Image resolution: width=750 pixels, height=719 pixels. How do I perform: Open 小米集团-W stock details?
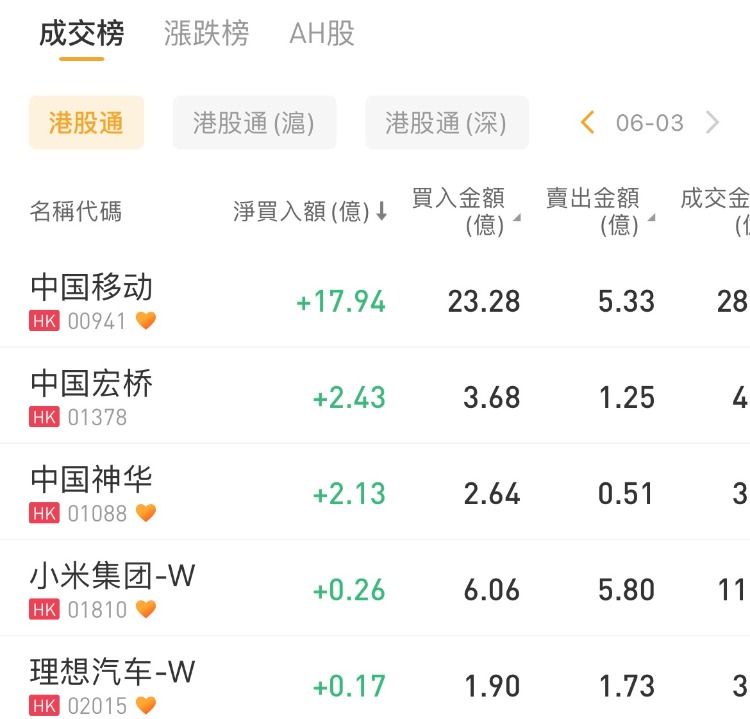point(112,576)
